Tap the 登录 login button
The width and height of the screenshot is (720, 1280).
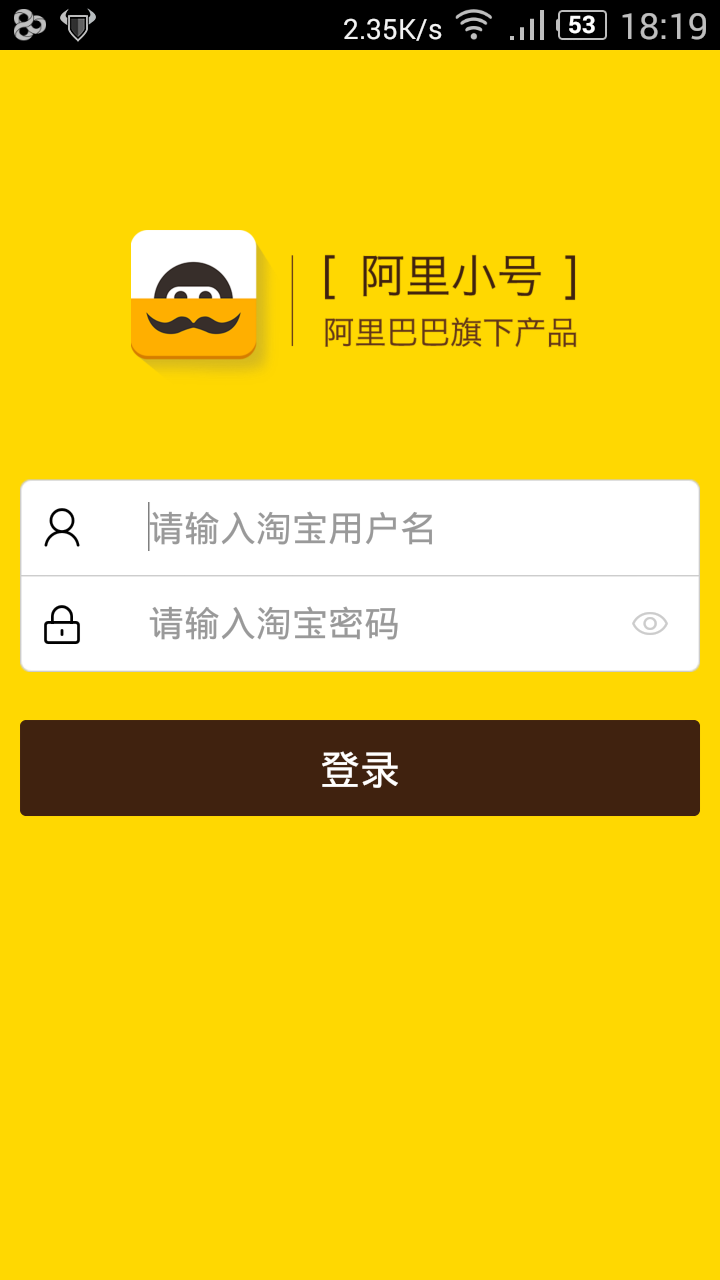coord(360,768)
